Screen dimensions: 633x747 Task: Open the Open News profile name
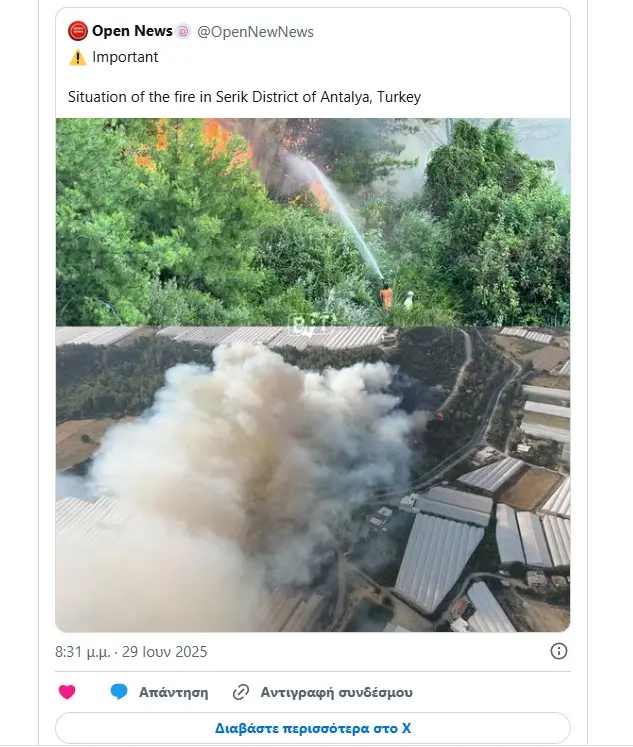(132, 32)
